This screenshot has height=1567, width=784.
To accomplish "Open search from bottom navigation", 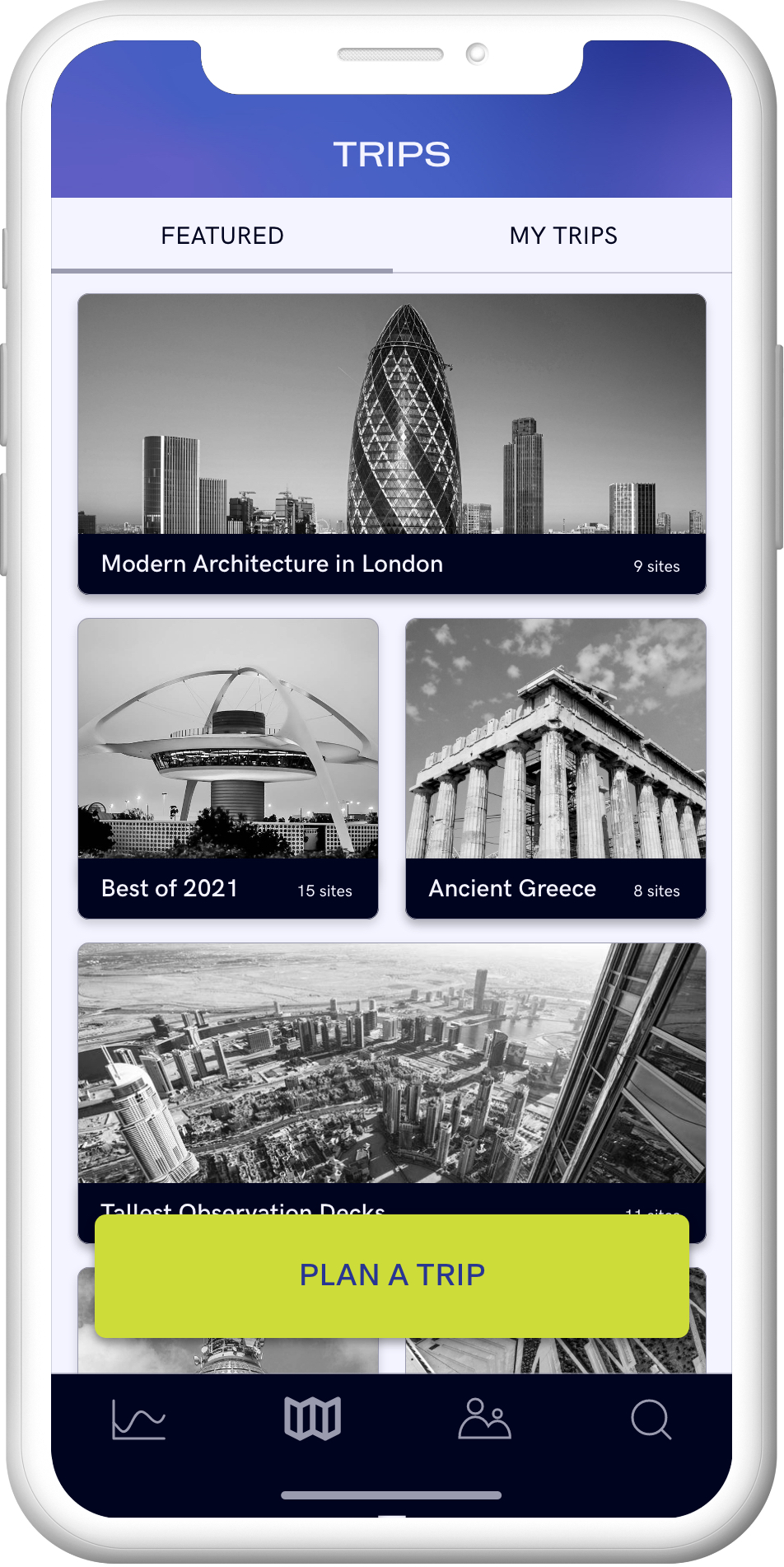I will point(651,1420).
